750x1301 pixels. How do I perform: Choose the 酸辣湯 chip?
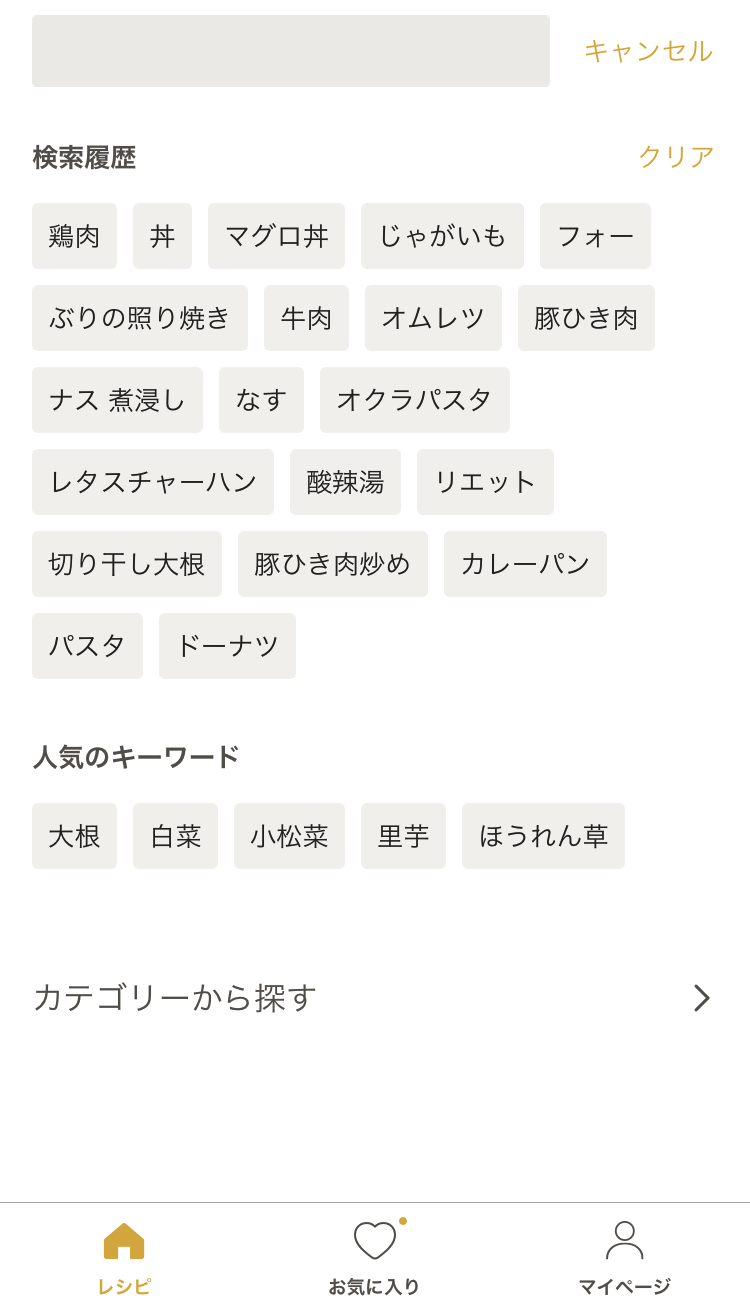click(345, 482)
